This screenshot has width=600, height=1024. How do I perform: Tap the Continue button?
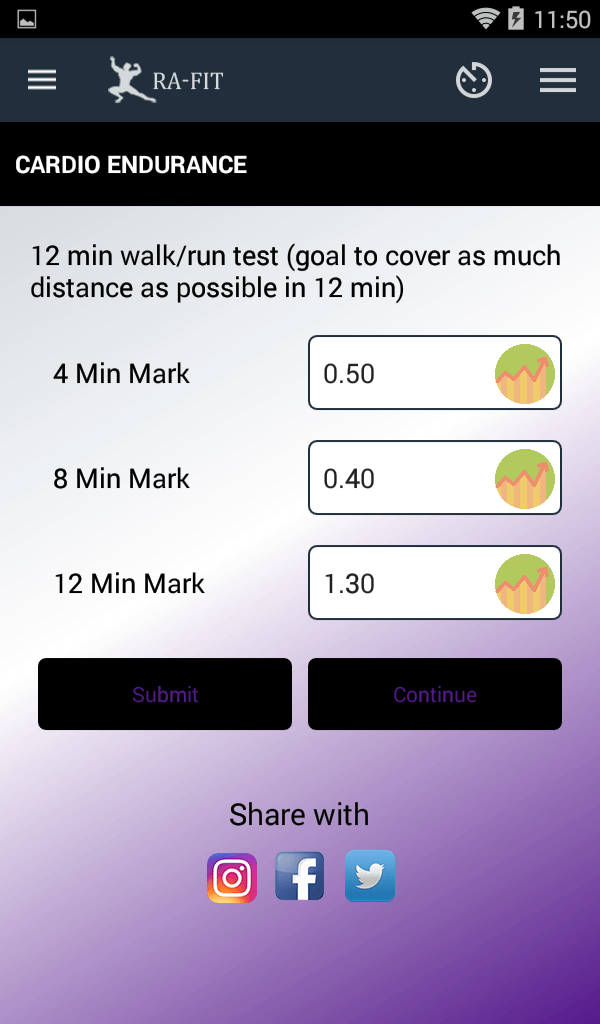pyautogui.click(x=435, y=694)
